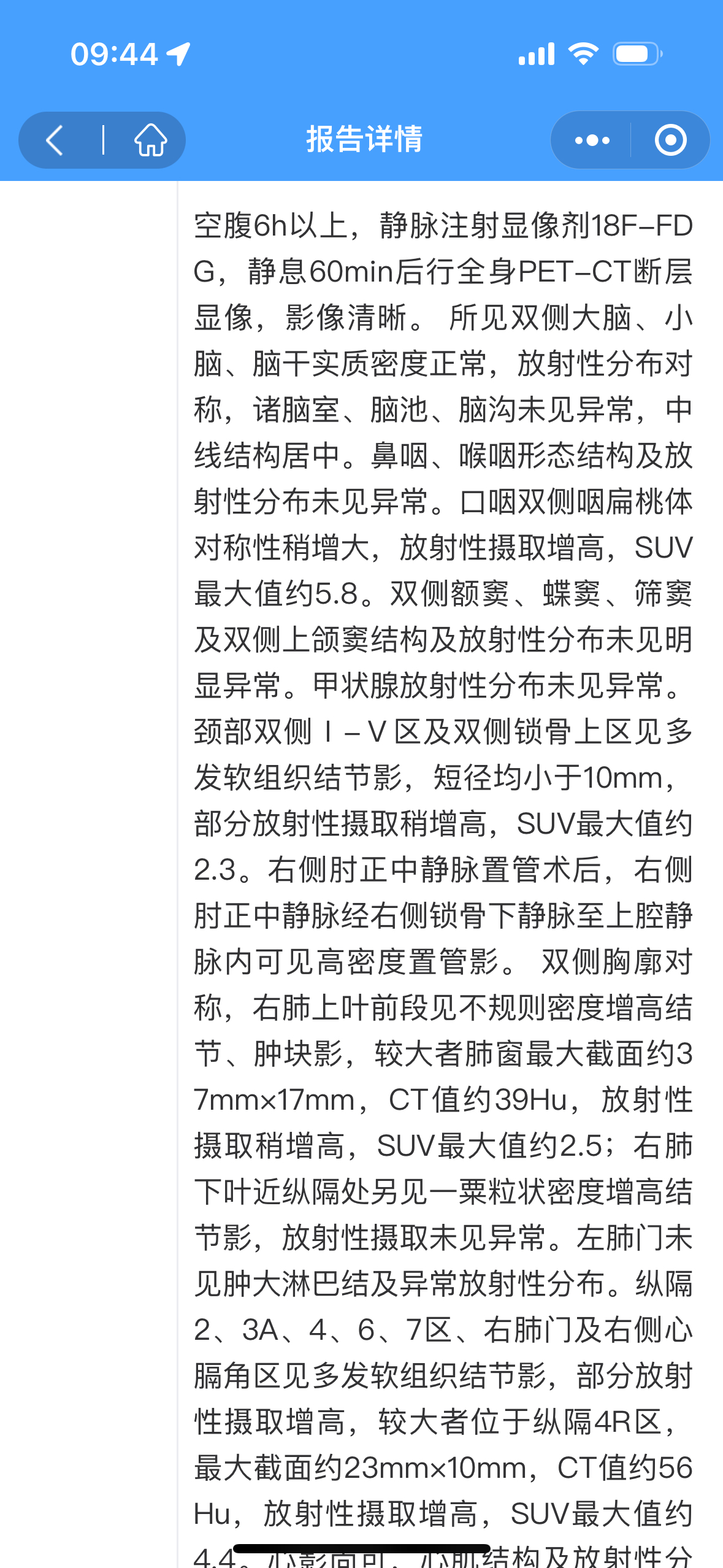Image resolution: width=723 pixels, height=1568 pixels.
Task: Go back from the report detail page
Action: click(x=55, y=140)
